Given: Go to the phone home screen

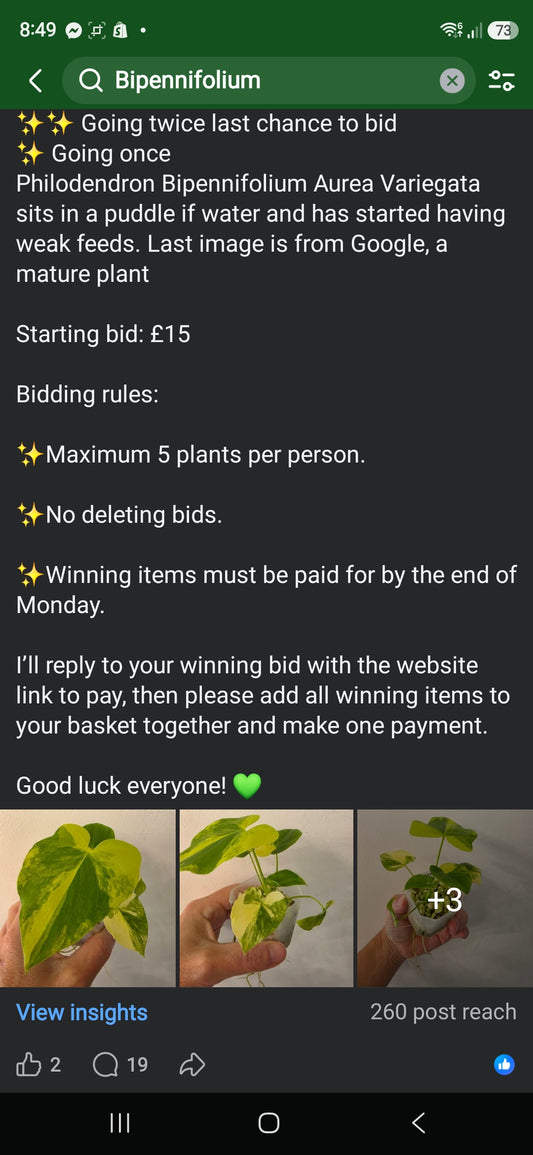Looking at the screenshot, I should (x=269, y=1123).
